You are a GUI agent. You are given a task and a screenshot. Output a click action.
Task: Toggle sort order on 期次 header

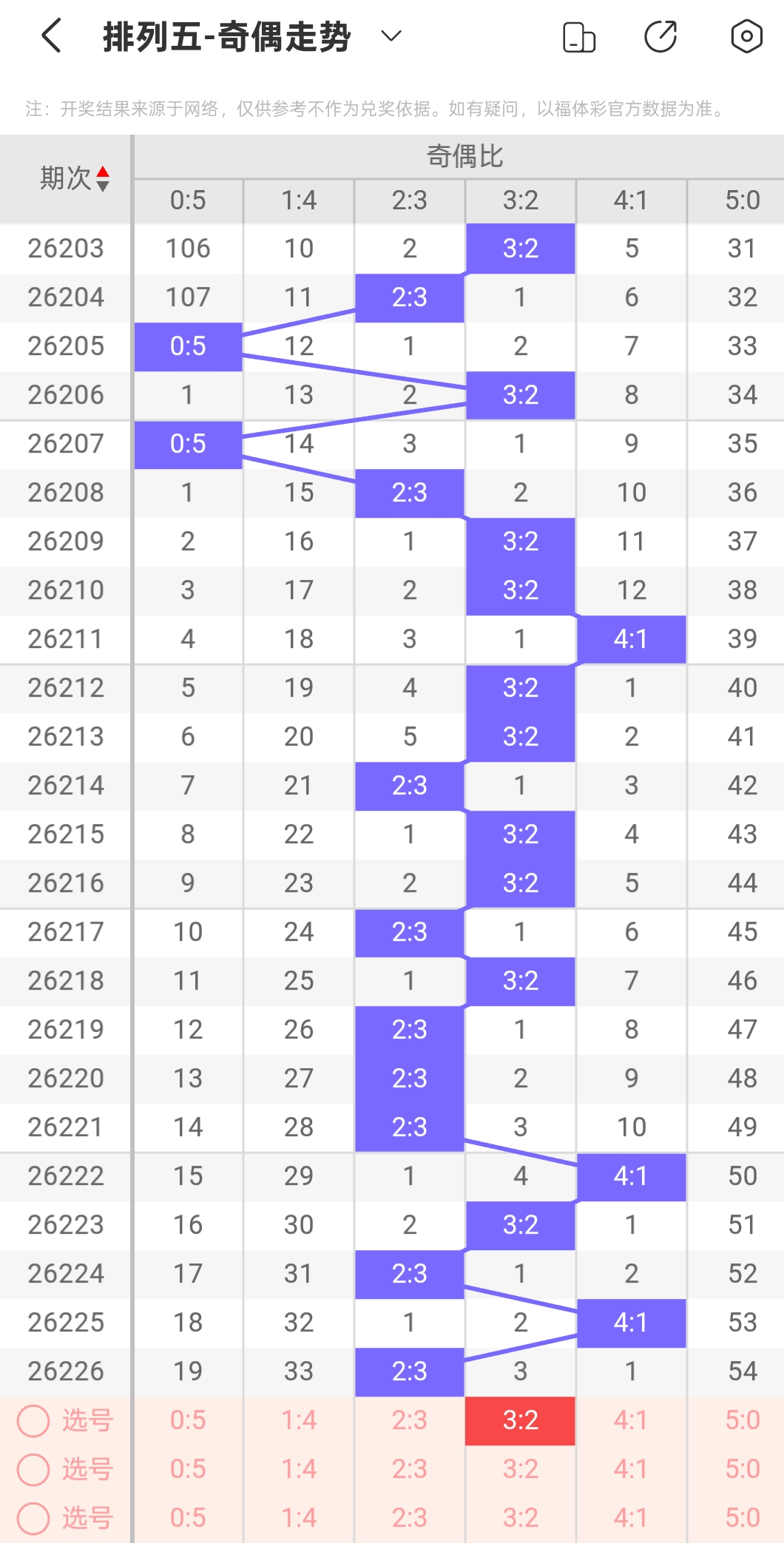coord(74,178)
